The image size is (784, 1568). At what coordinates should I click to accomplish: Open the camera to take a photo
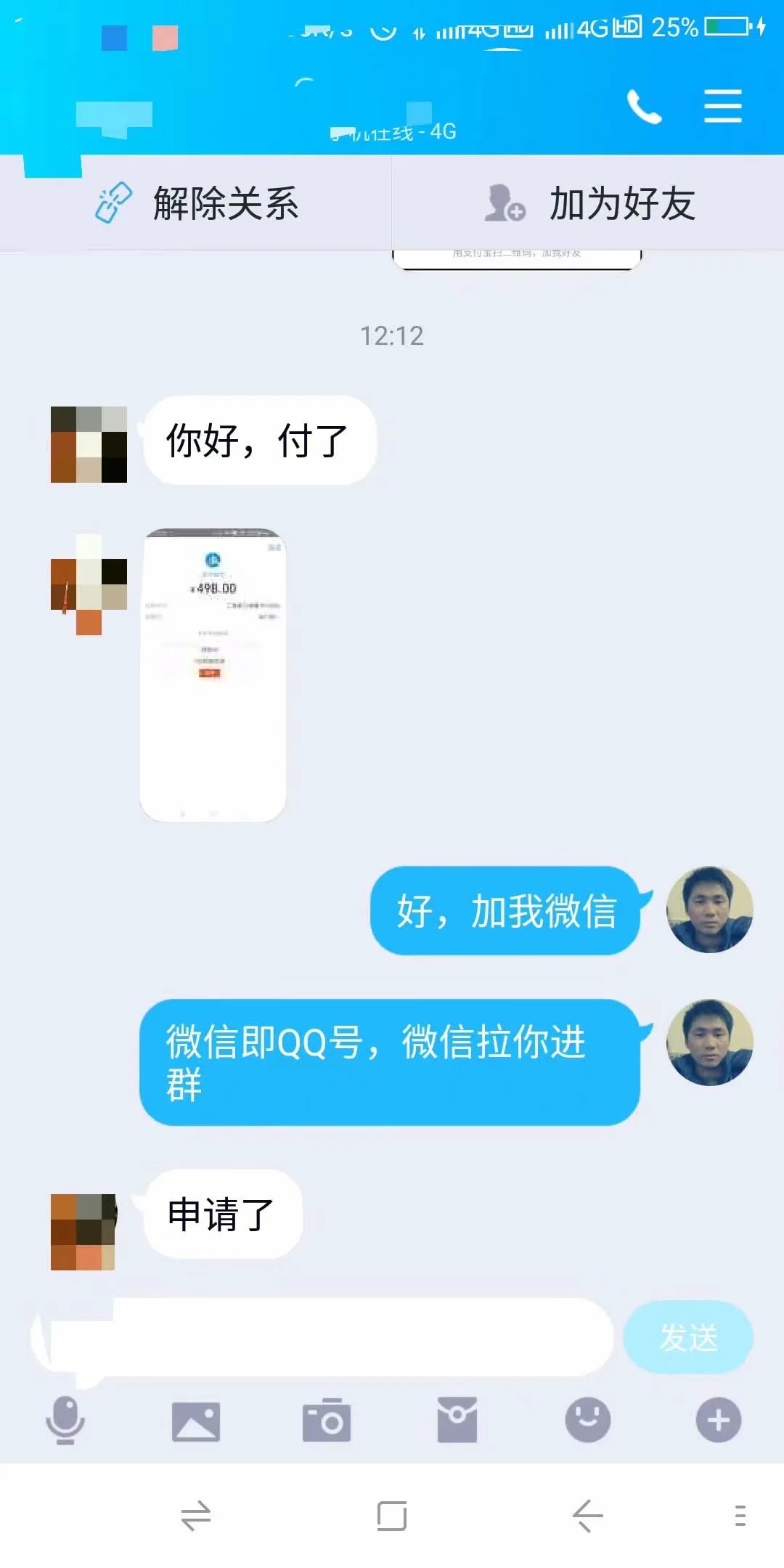(x=327, y=1421)
